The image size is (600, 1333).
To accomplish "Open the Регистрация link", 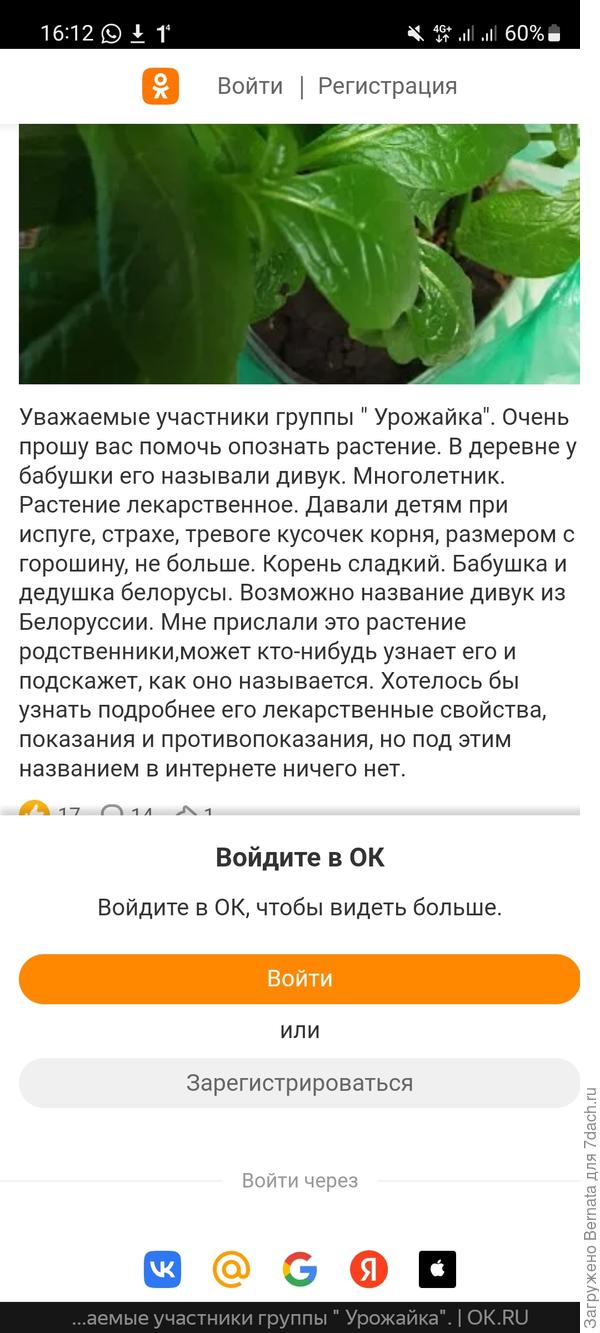I will point(387,86).
